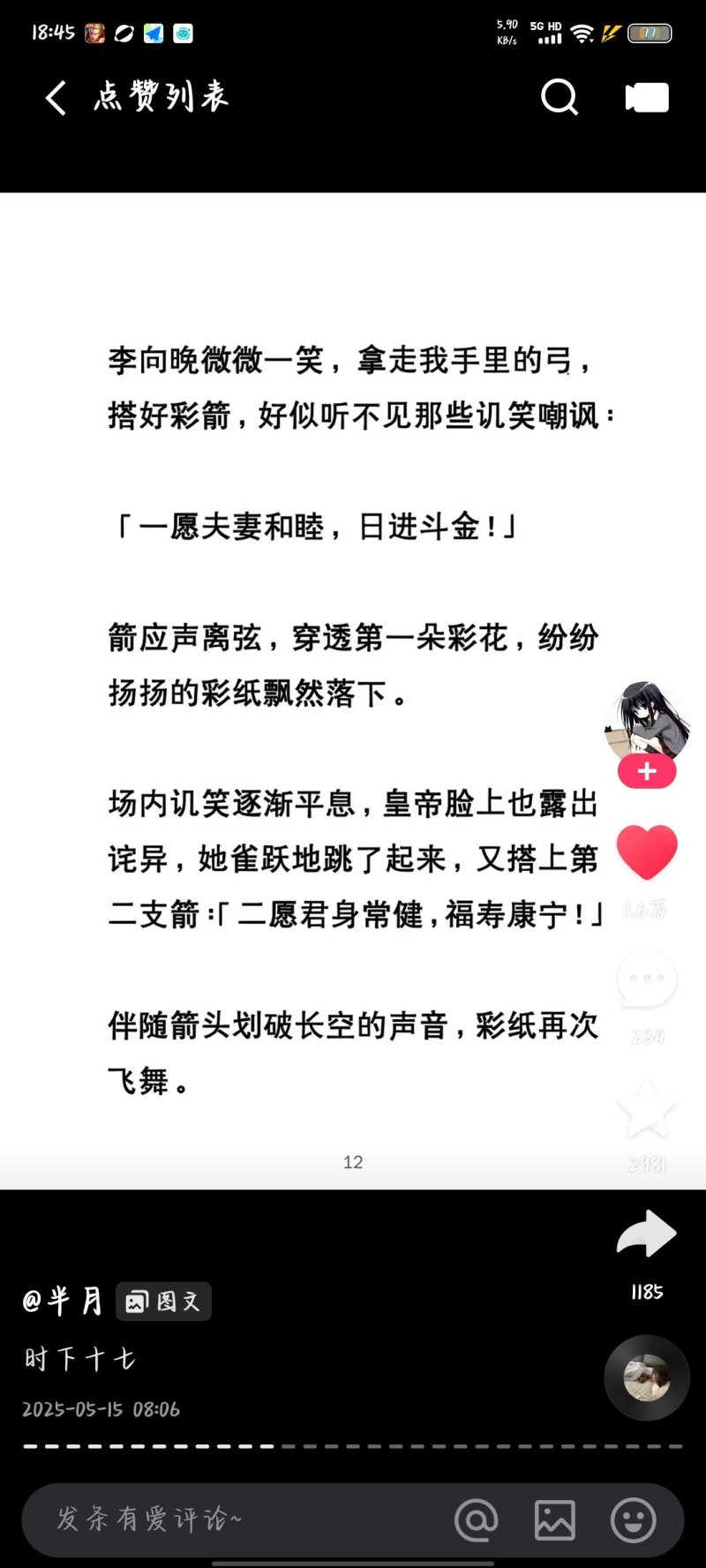Favorite this post with the star icon
The height and width of the screenshot is (1568, 706).
coord(647,1108)
